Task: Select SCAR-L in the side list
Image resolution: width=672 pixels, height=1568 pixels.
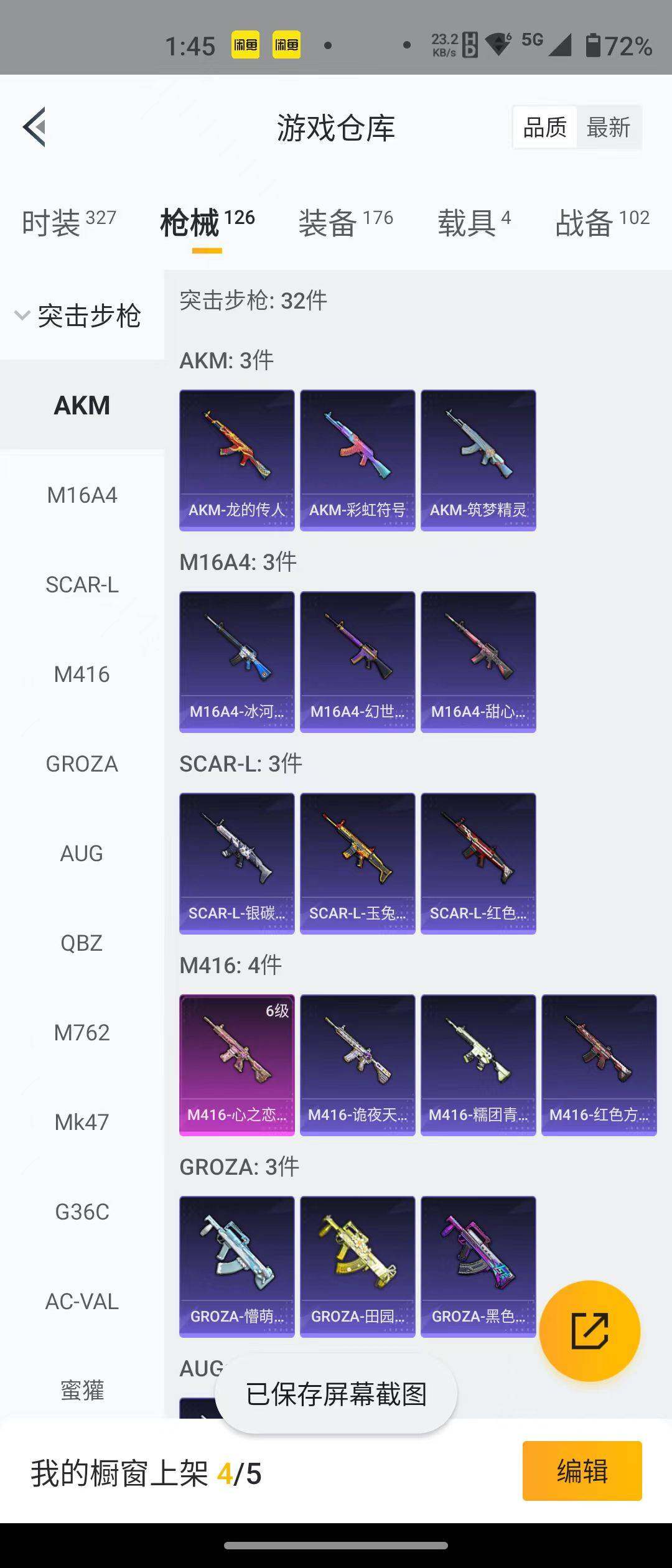Action: pos(82,585)
